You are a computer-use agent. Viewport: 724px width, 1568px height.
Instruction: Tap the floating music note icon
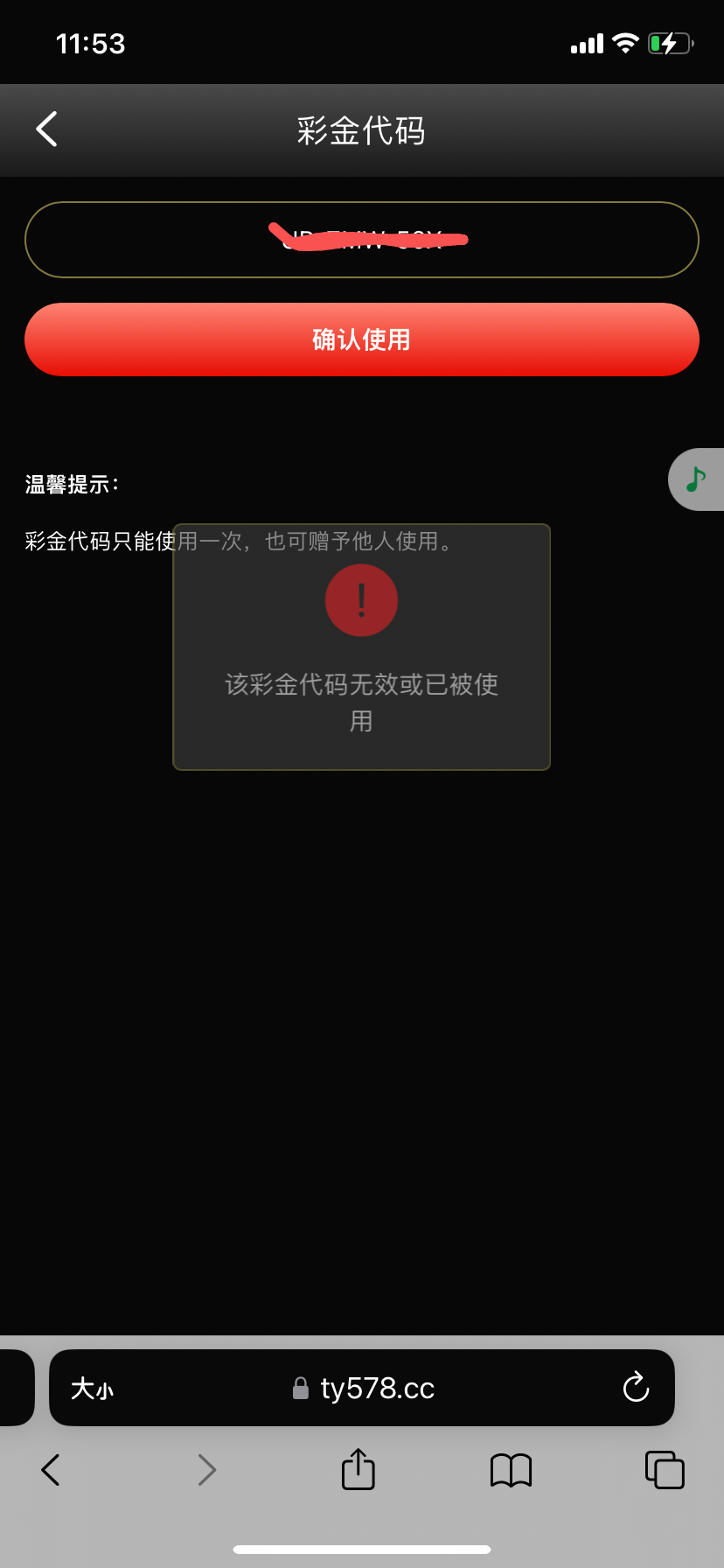coord(696,479)
